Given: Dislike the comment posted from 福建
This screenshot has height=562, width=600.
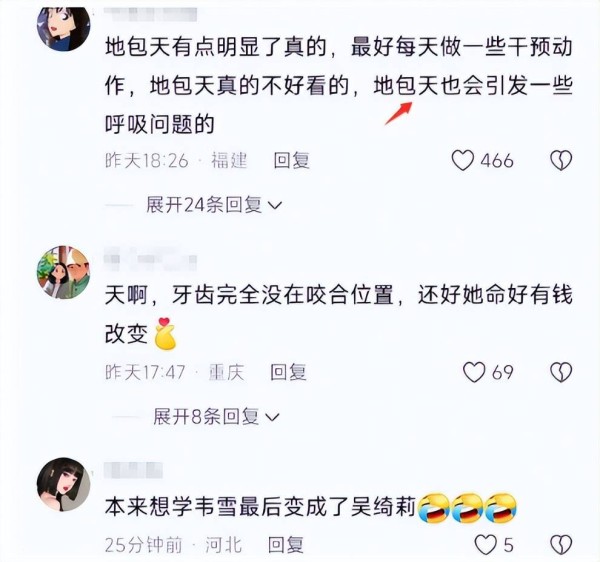Looking at the screenshot, I should (x=561, y=160).
